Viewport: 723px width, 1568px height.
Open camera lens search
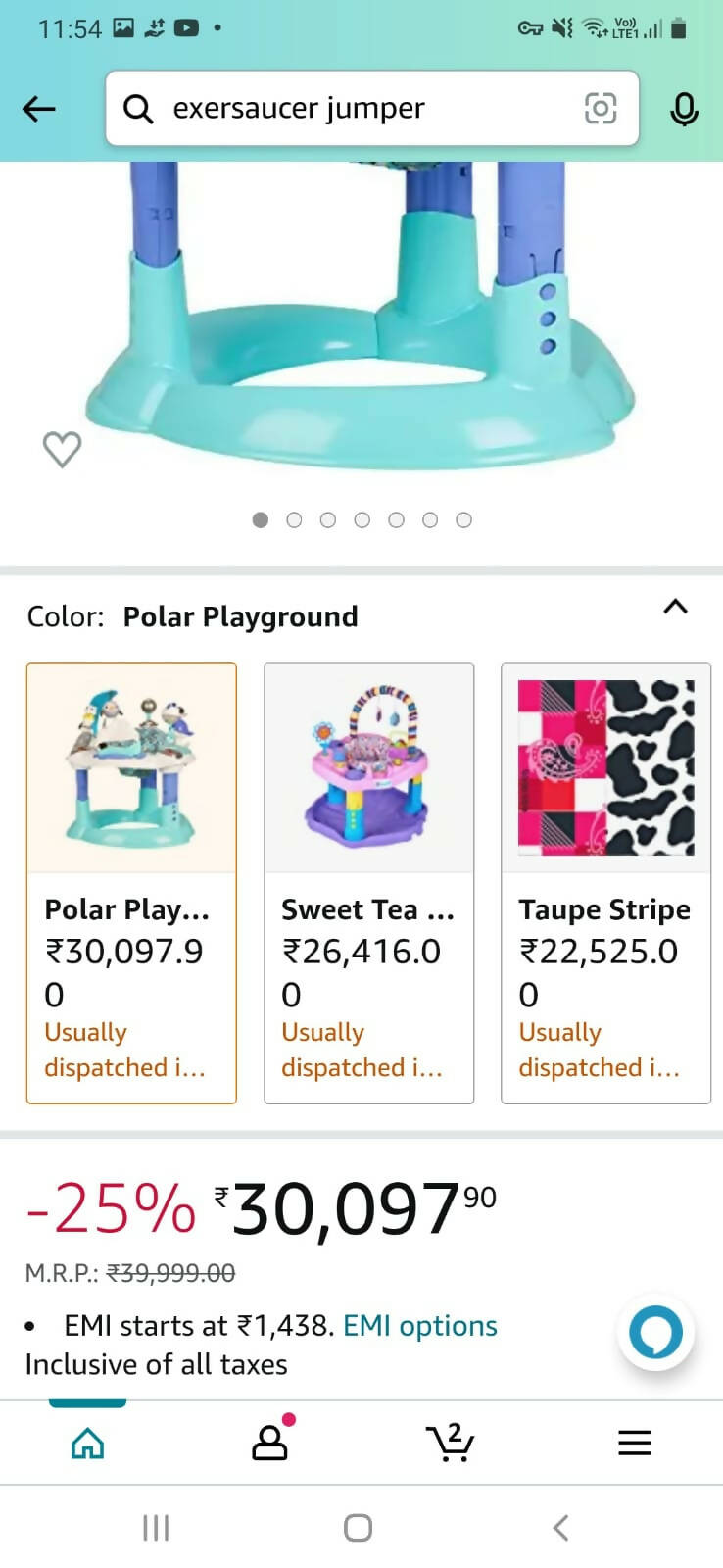(601, 109)
